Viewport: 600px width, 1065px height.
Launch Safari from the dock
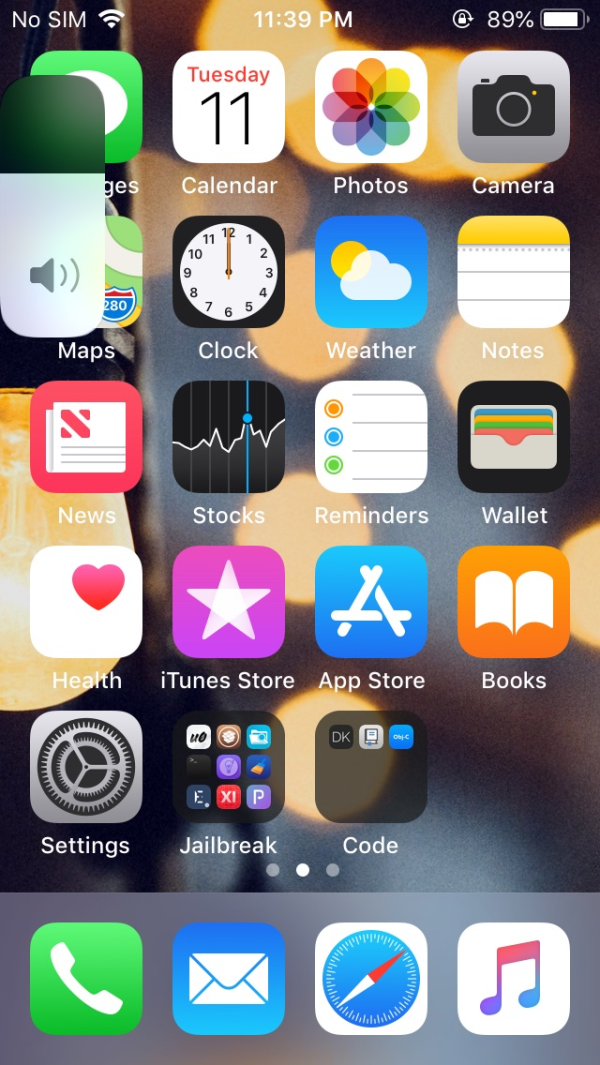(371, 978)
